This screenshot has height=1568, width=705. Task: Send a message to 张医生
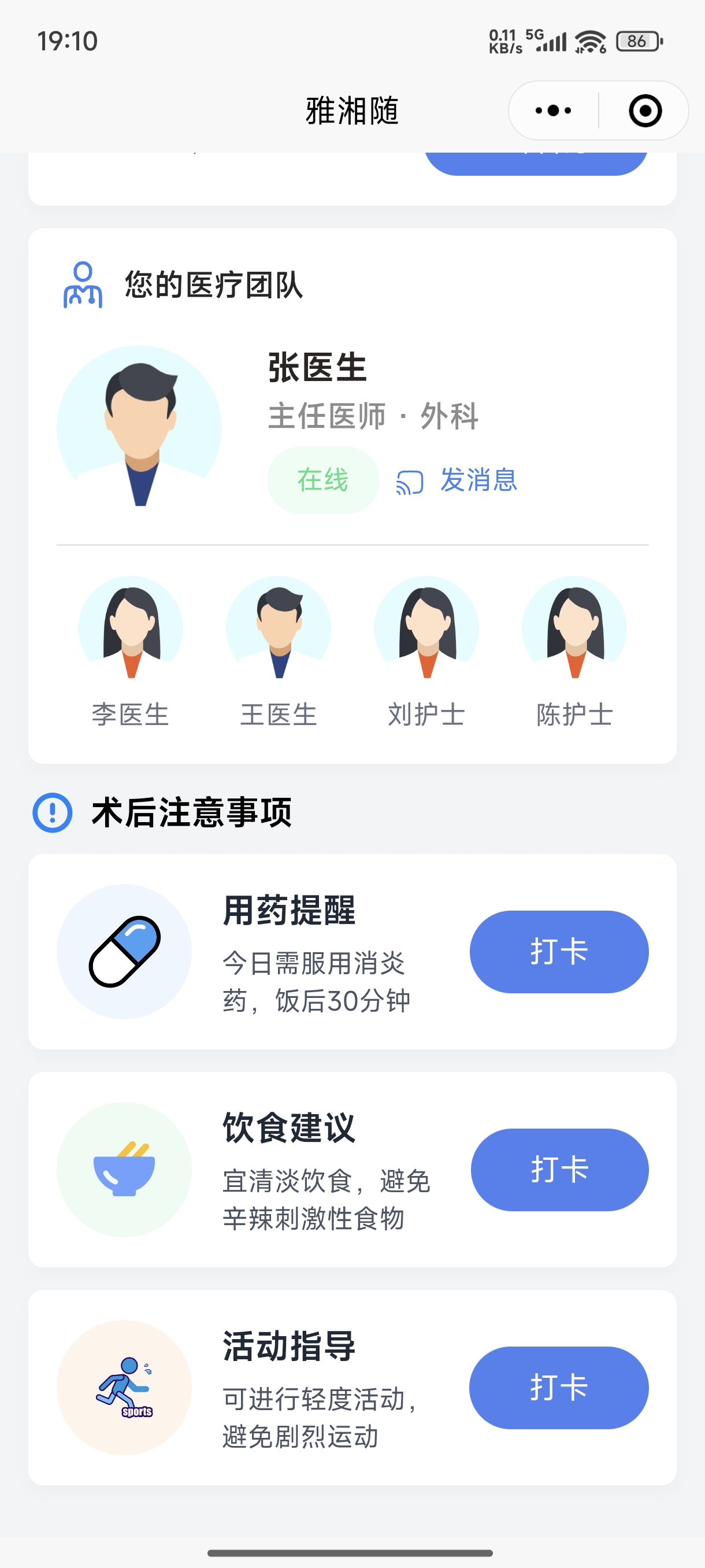[458, 481]
